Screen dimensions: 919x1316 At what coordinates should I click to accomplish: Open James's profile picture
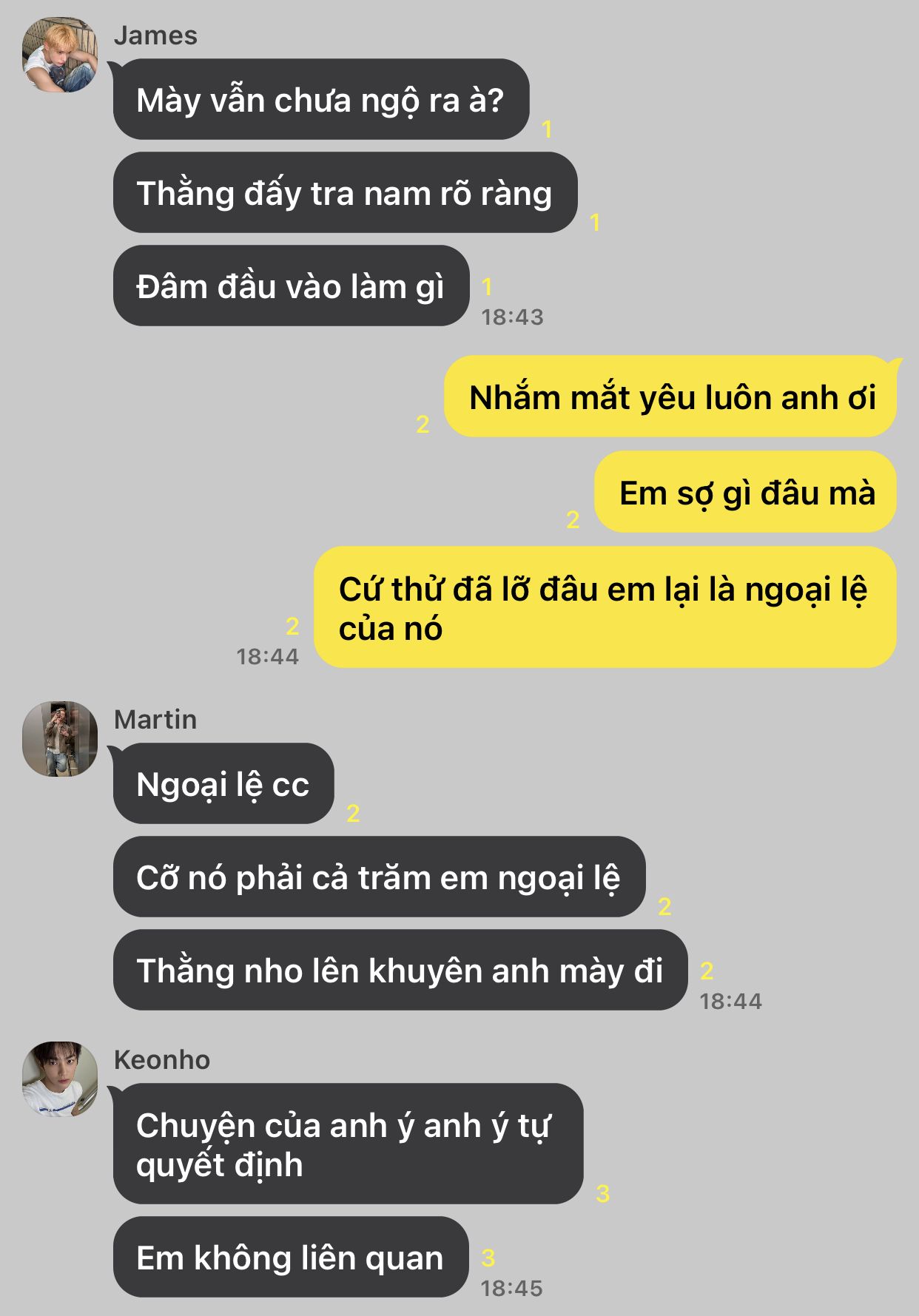coord(60,55)
